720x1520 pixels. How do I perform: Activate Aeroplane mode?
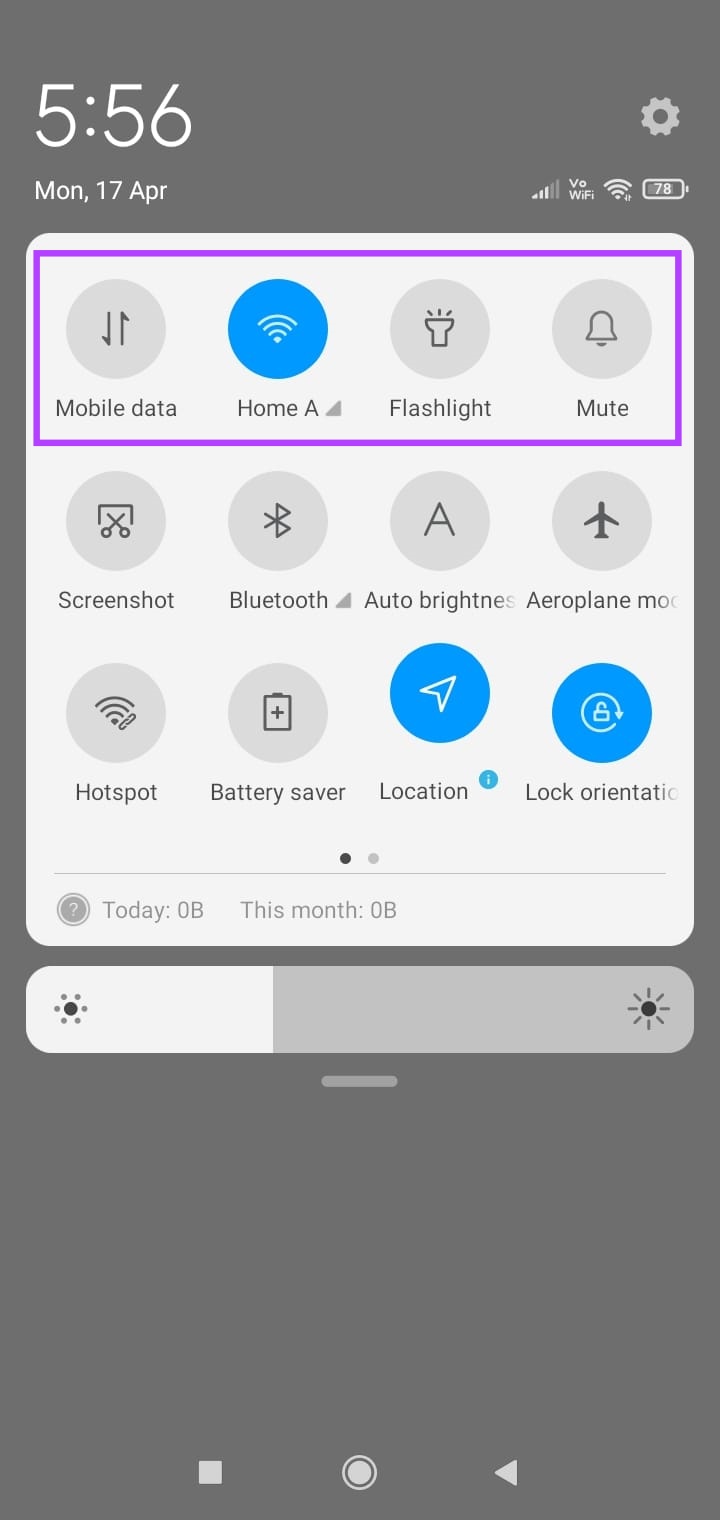602,521
